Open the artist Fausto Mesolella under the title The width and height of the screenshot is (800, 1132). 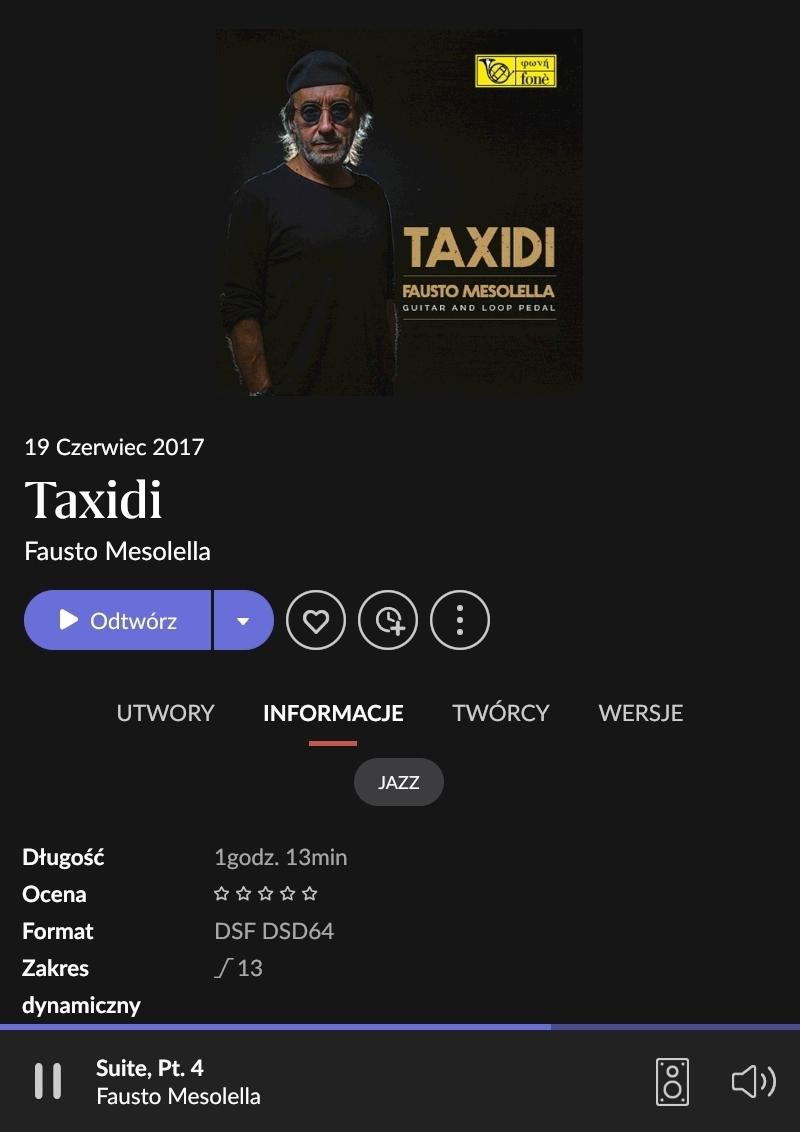click(x=117, y=551)
